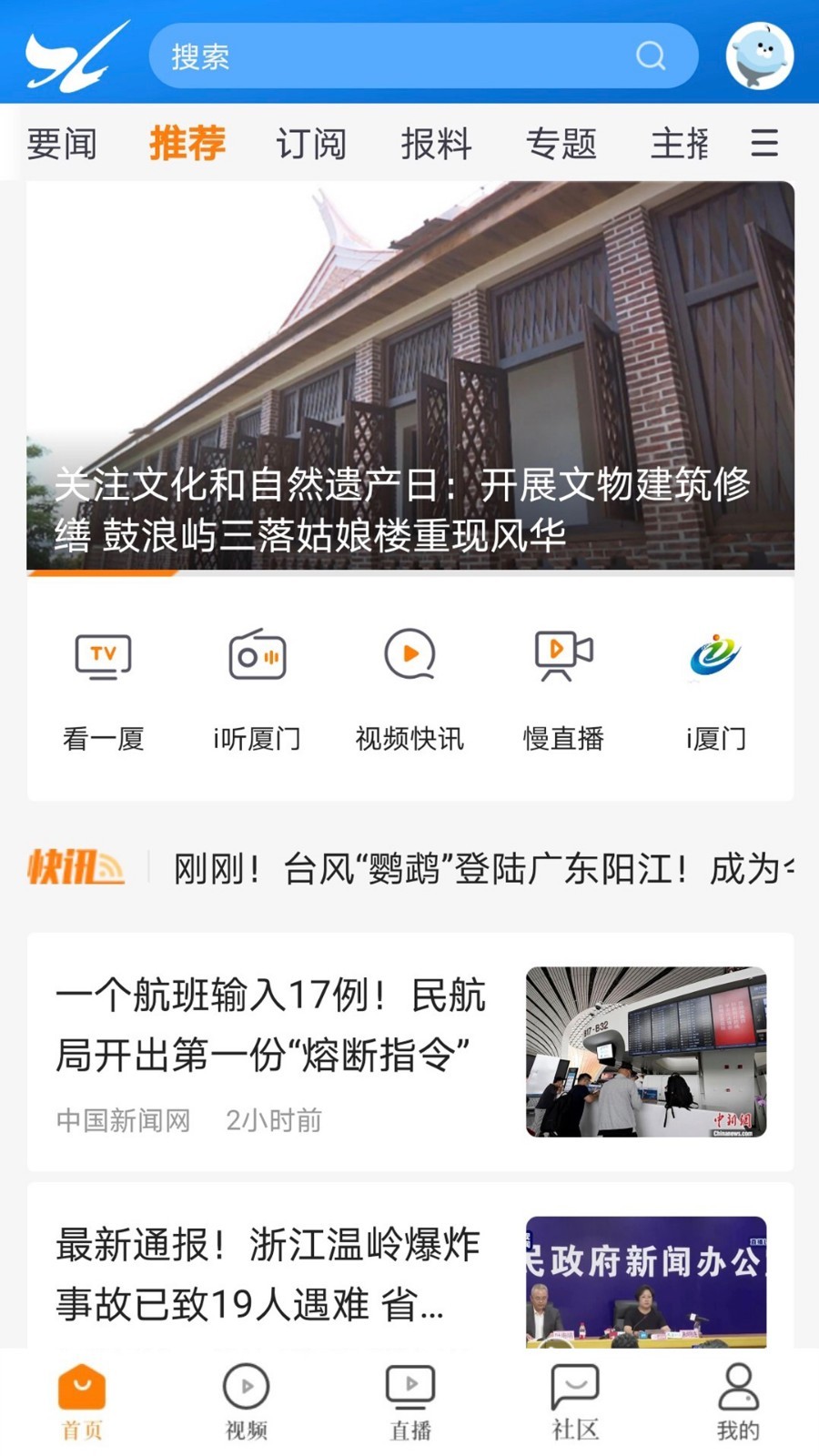Screen dimensions: 819x1456
Task: Open the 快讯 news flash ticker icon
Action: pos(77,866)
